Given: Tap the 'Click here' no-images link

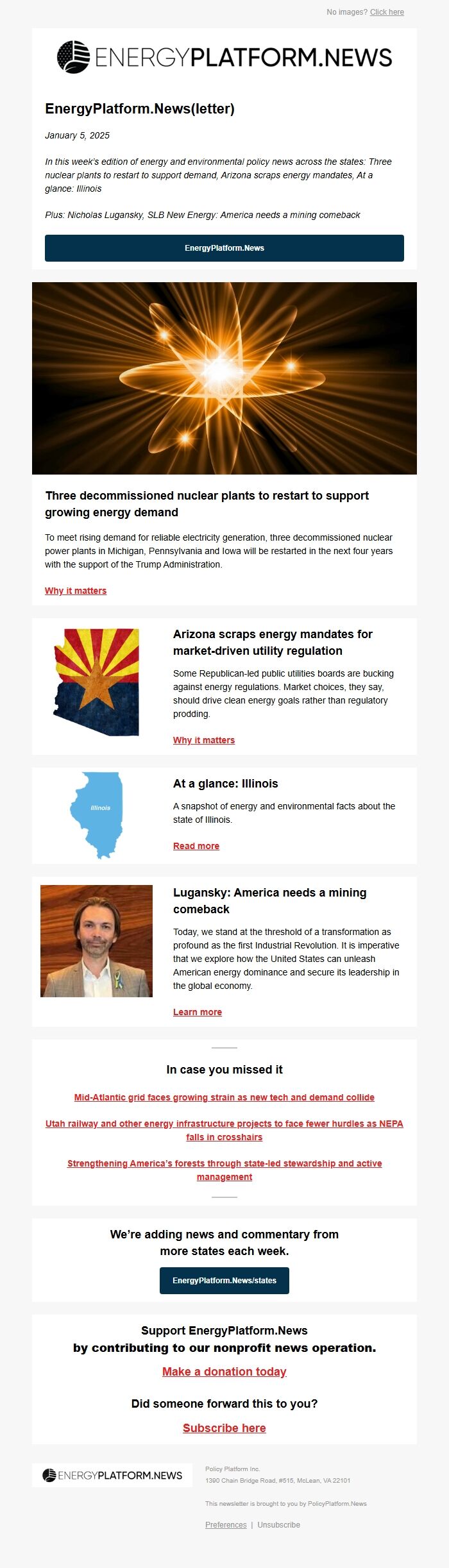Looking at the screenshot, I should pyautogui.click(x=387, y=12).
